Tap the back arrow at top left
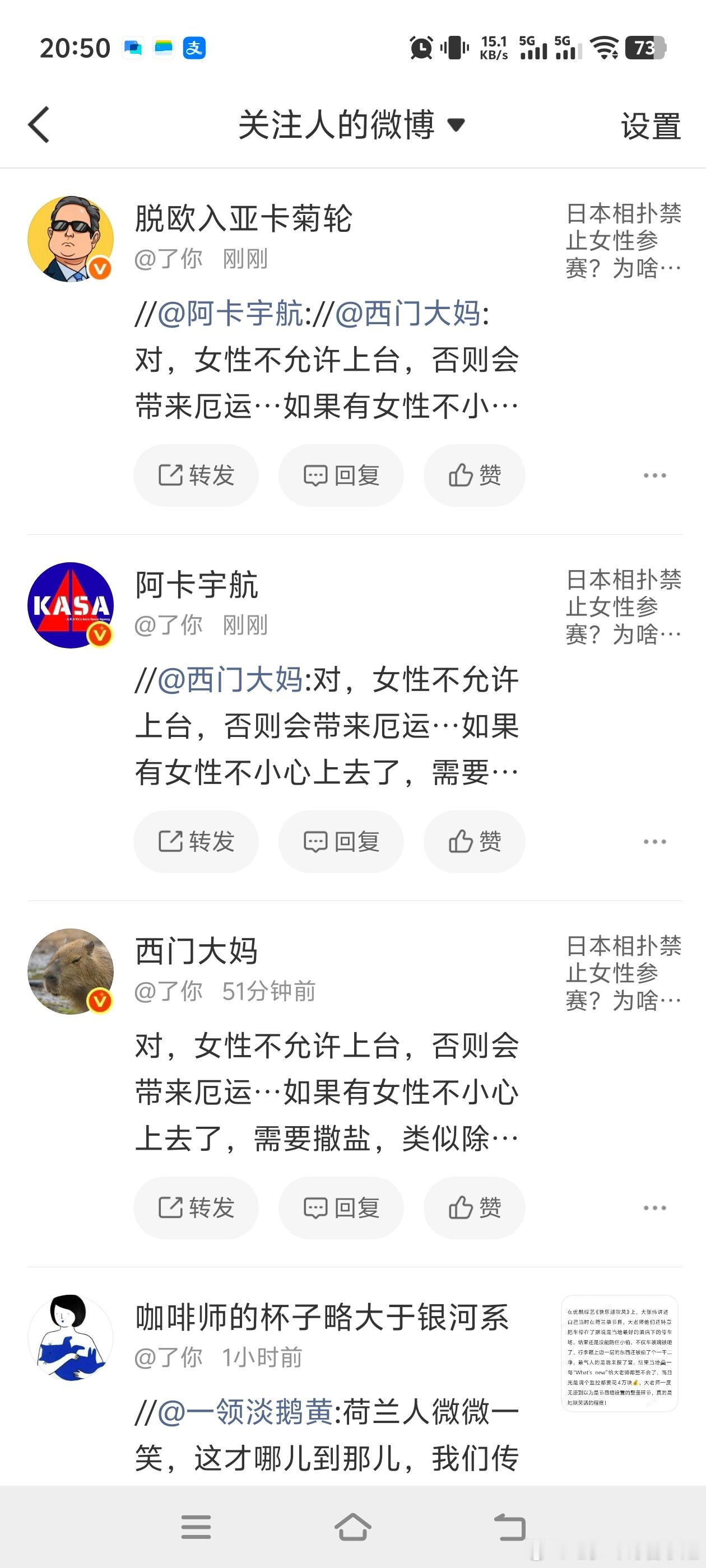 (38, 125)
